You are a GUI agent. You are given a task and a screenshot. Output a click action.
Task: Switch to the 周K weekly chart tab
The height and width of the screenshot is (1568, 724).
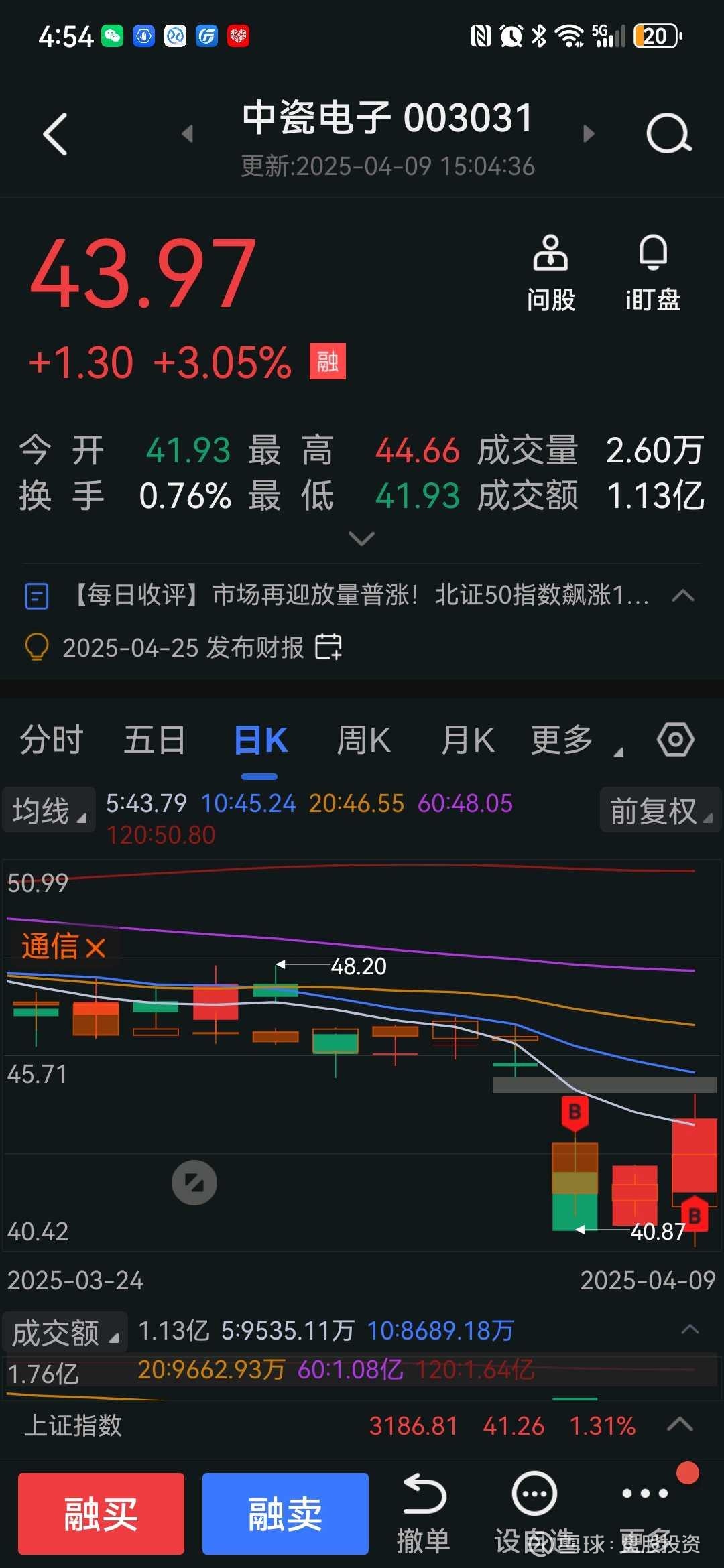coord(363,739)
